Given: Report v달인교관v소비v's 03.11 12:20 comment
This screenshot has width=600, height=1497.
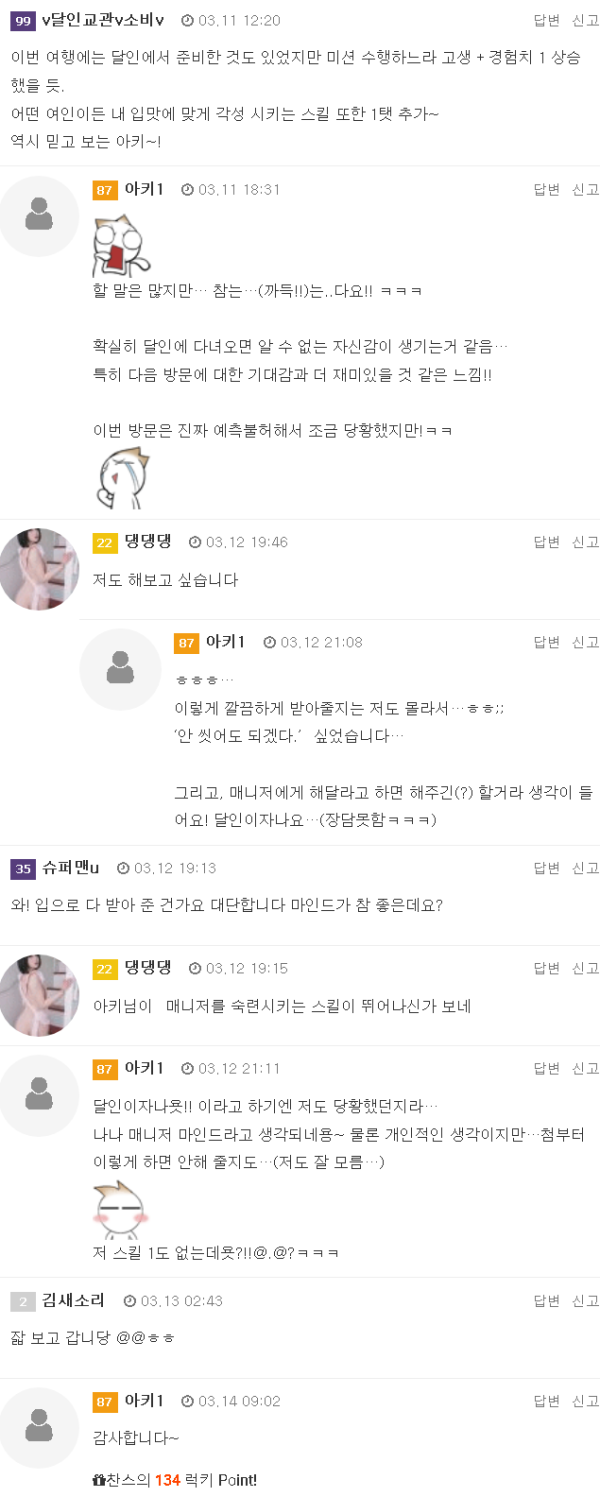Looking at the screenshot, I should pos(585,20).
